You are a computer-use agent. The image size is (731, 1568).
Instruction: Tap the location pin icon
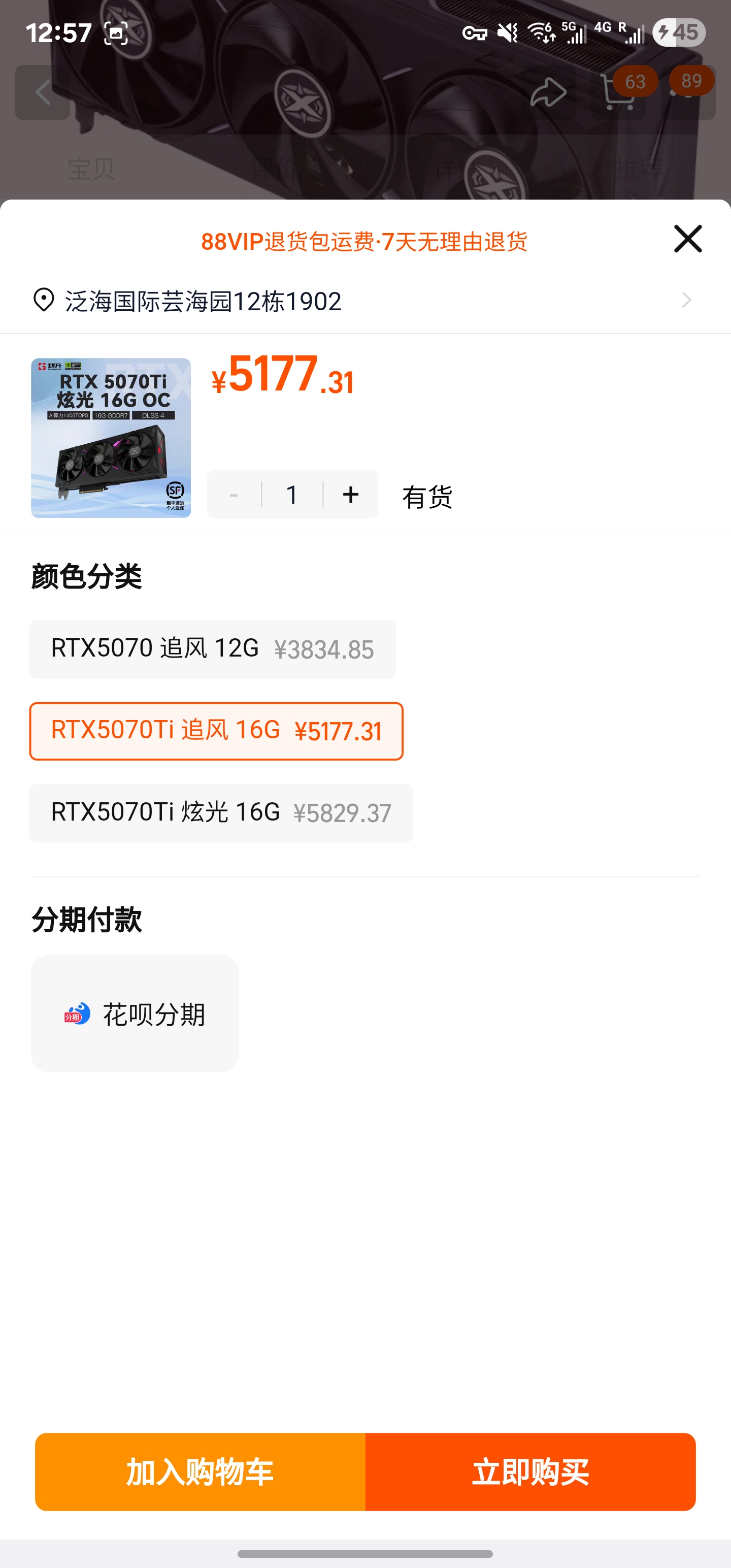[x=42, y=301]
